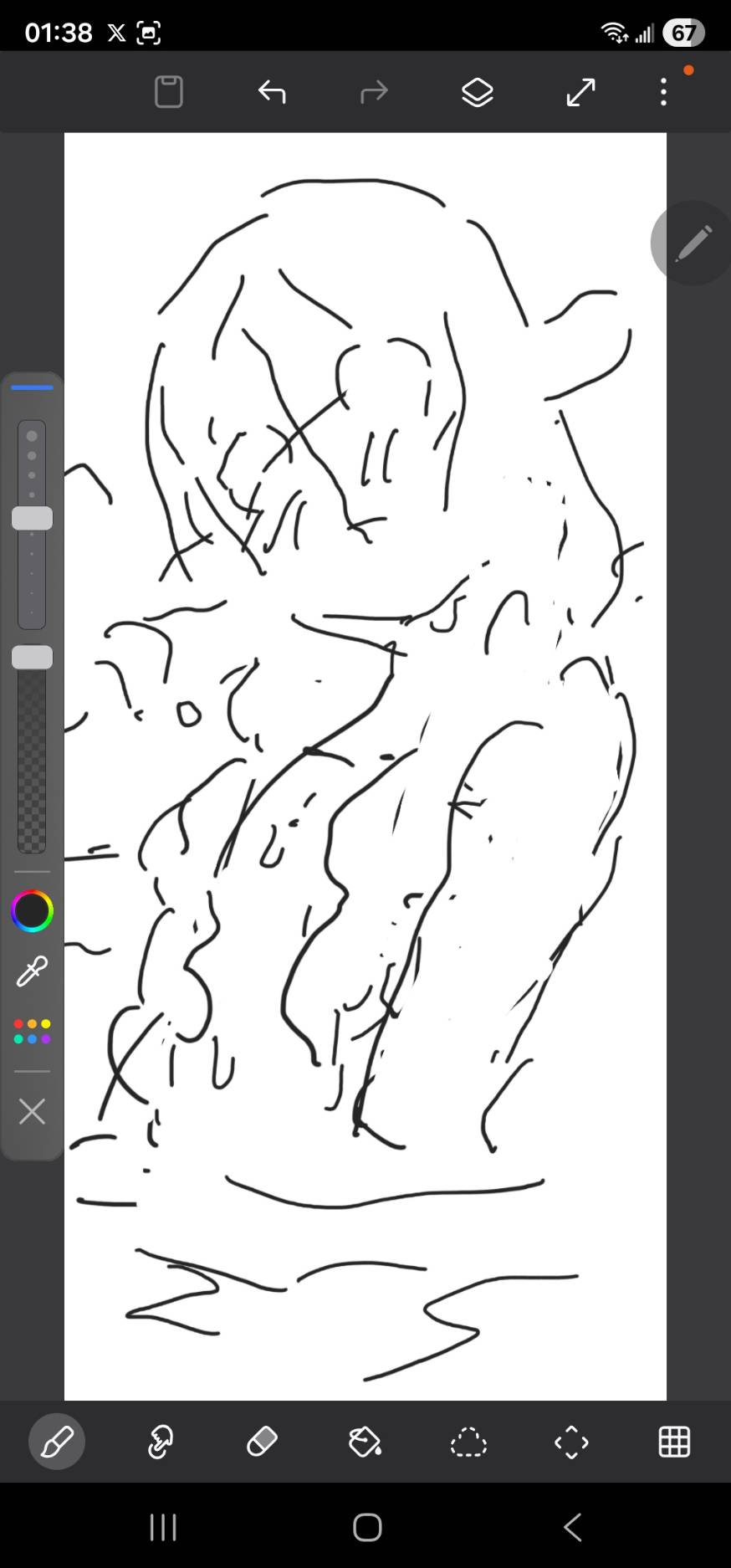Image resolution: width=731 pixels, height=1568 pixels.
Task: Open the layers panel
Action: (x=478, y=92)
